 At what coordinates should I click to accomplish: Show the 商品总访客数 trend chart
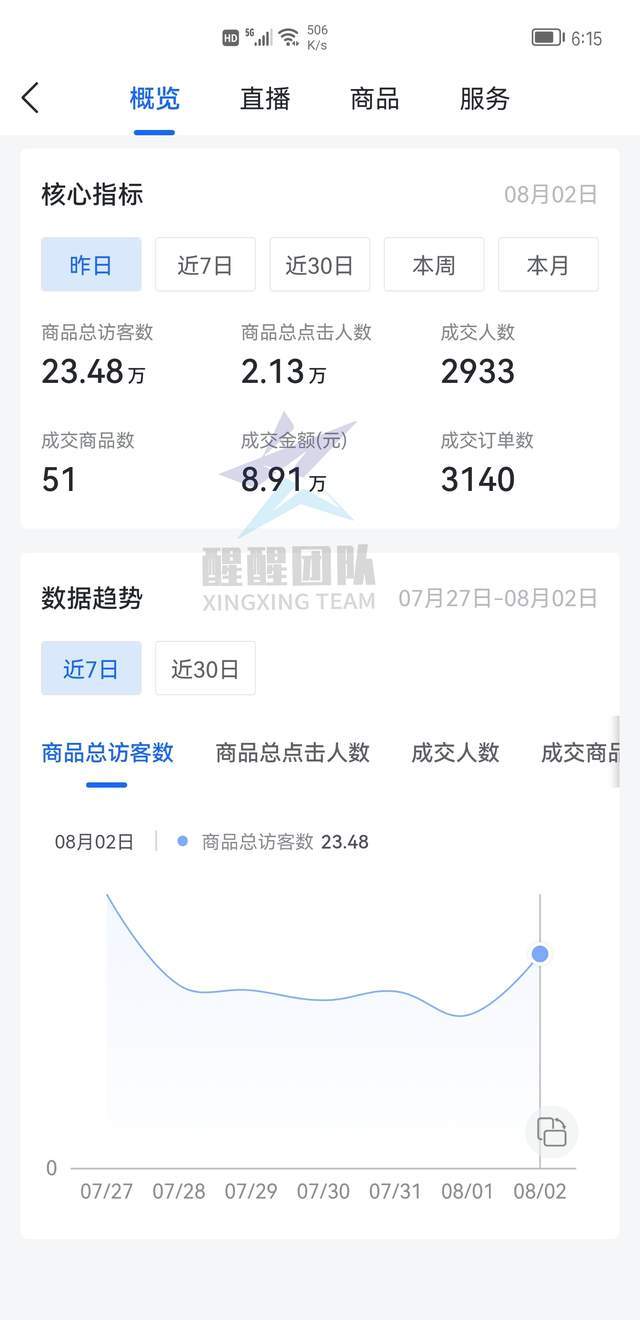107,753
